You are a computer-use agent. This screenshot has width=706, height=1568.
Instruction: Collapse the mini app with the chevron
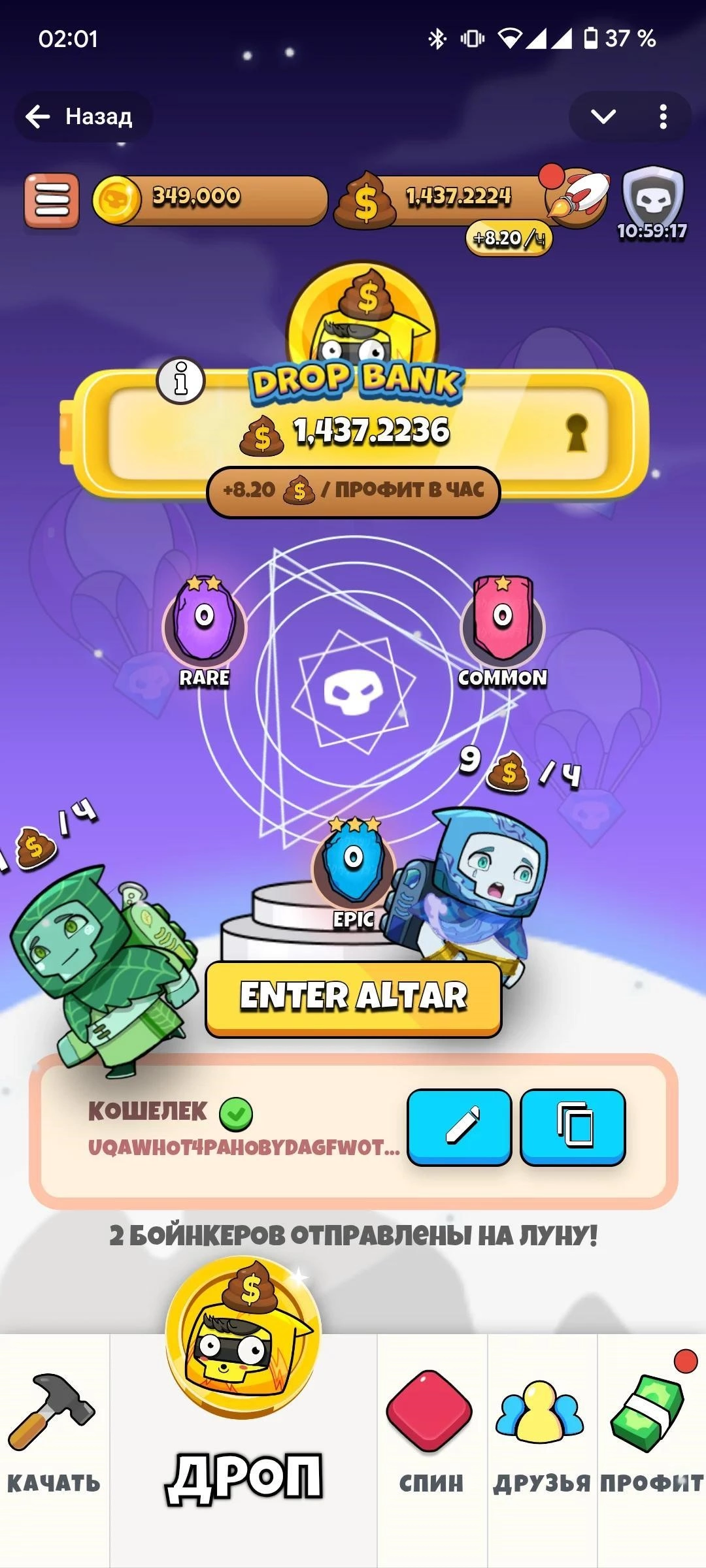coord(603,117)
